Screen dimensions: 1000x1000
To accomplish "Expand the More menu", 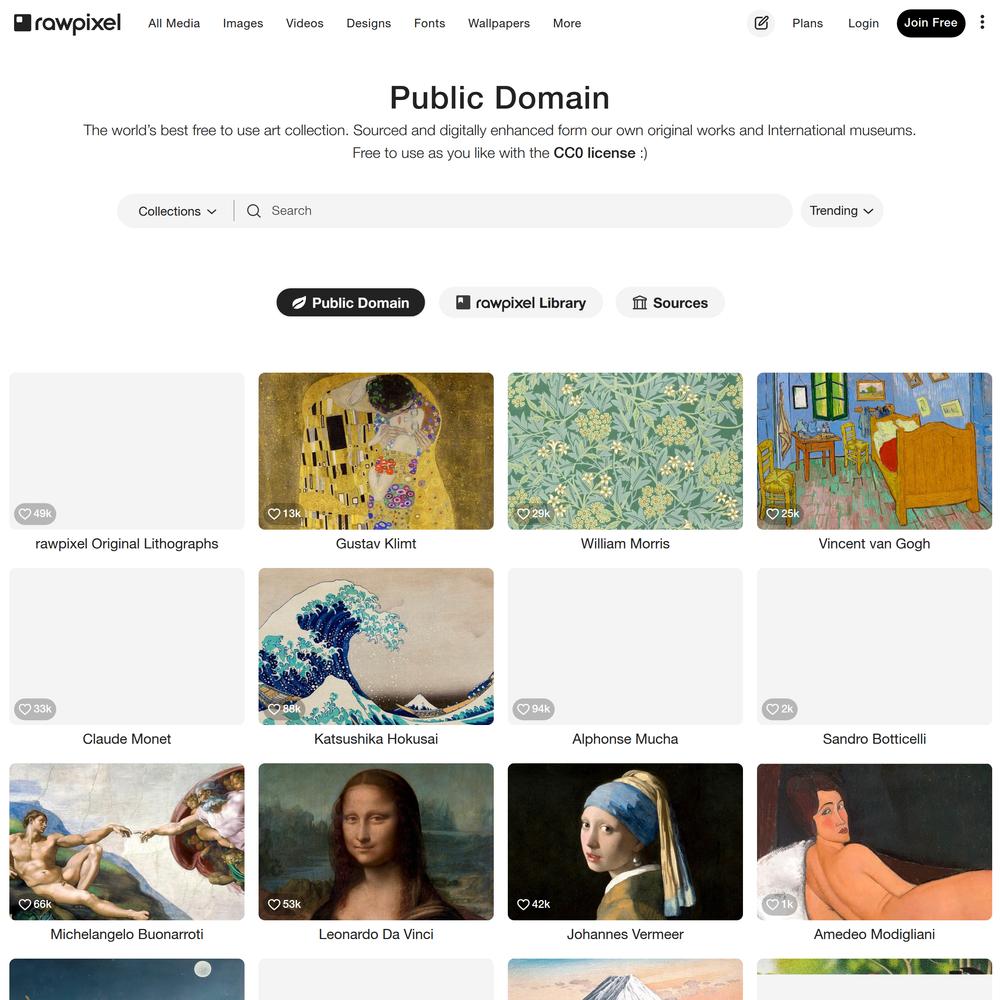I will [566, 23].
